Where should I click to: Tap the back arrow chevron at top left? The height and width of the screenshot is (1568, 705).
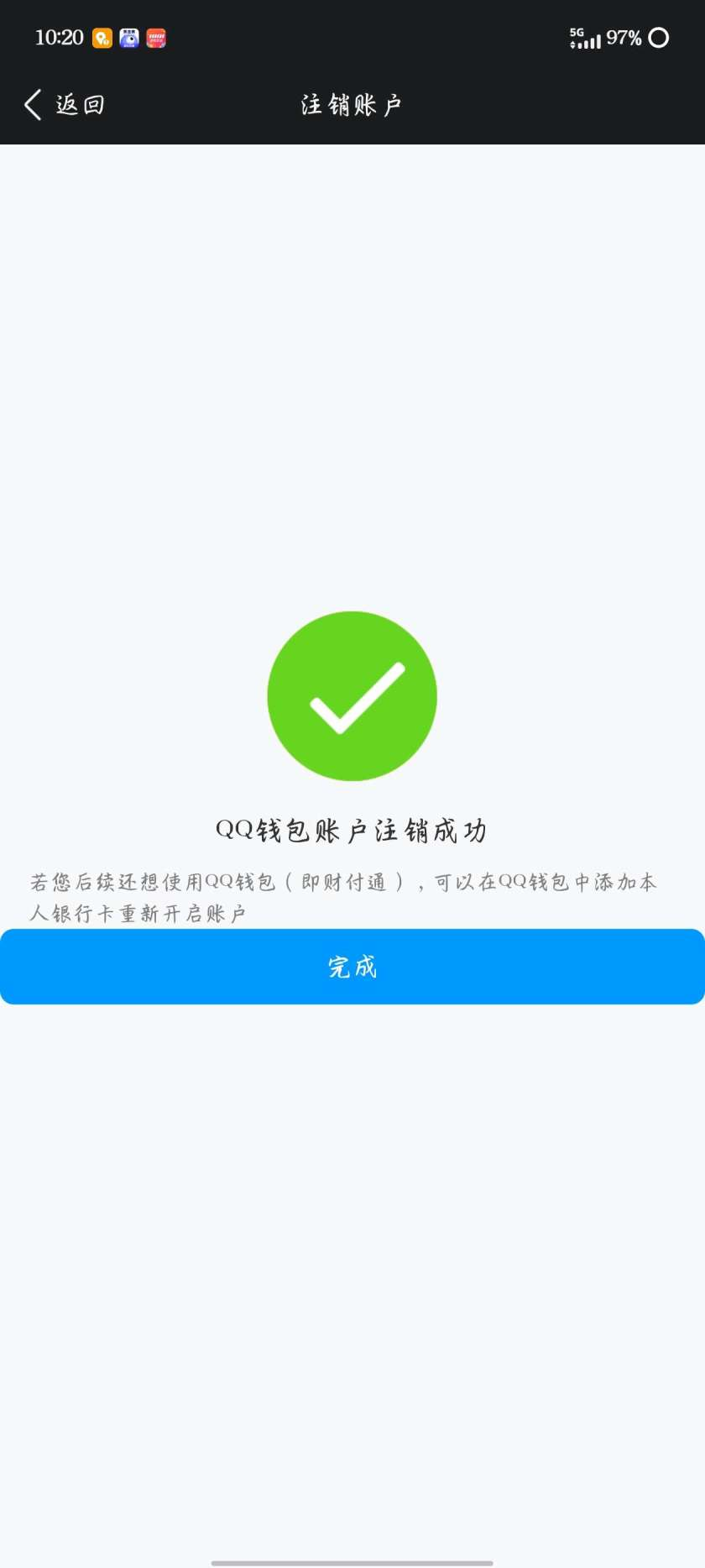tap(31, 104)
